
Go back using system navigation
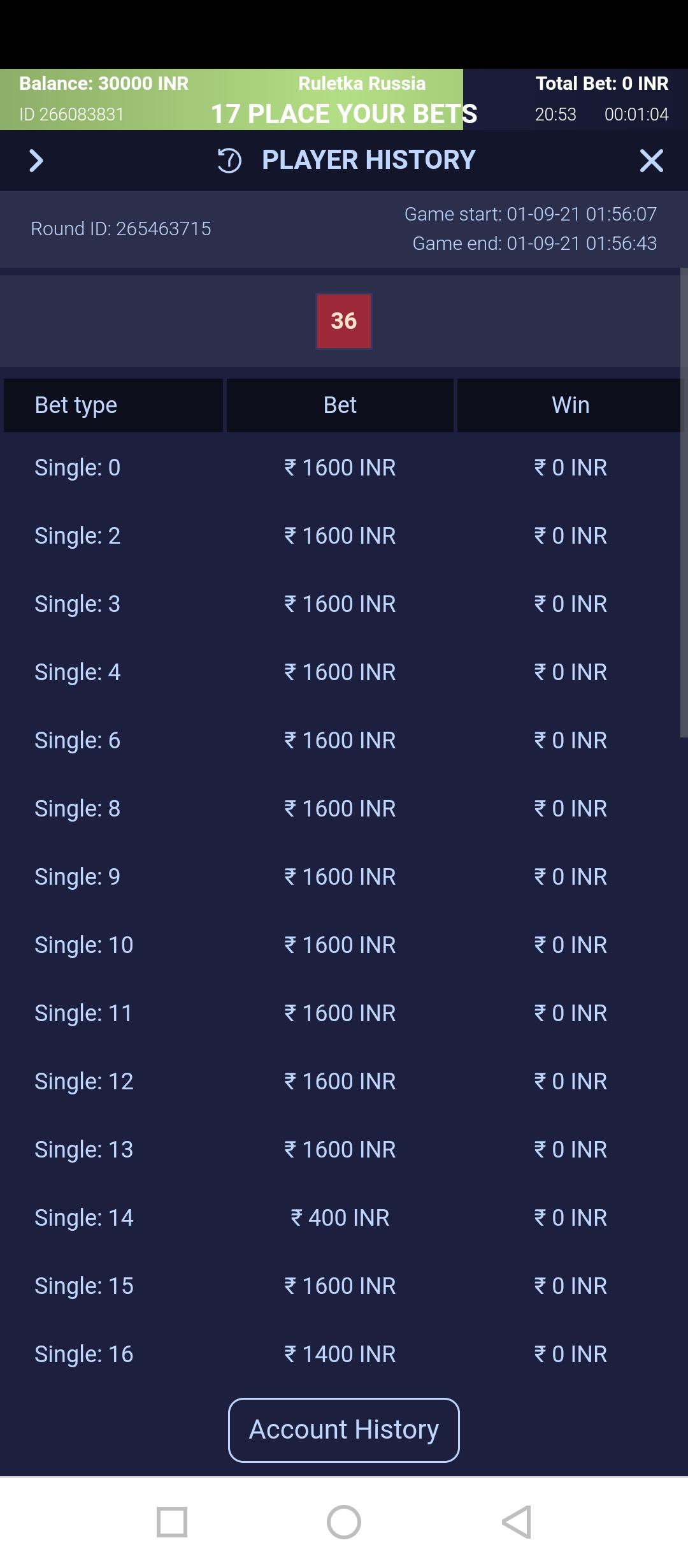point(517,1522)
